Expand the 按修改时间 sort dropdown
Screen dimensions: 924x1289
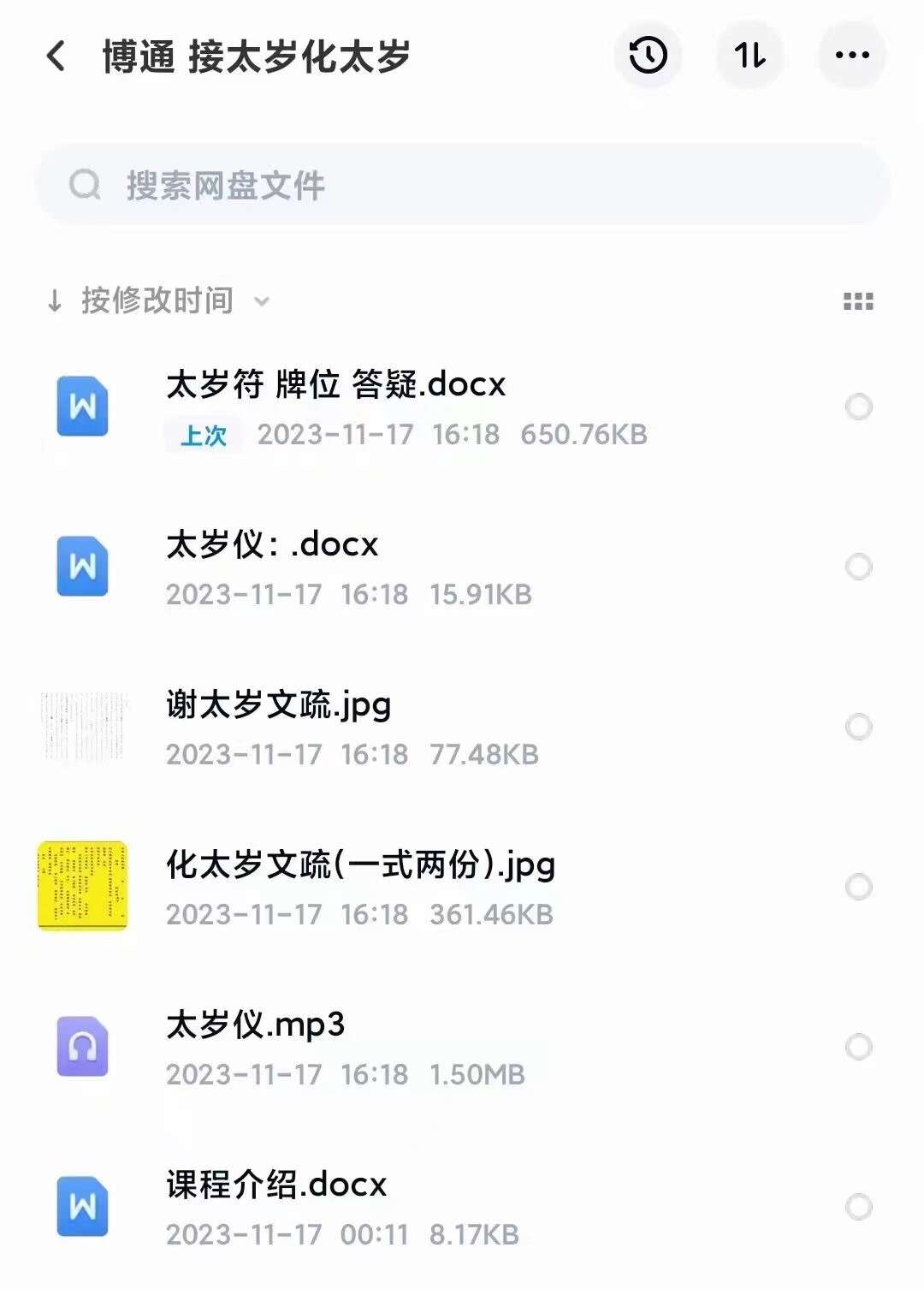click(158, 300)
